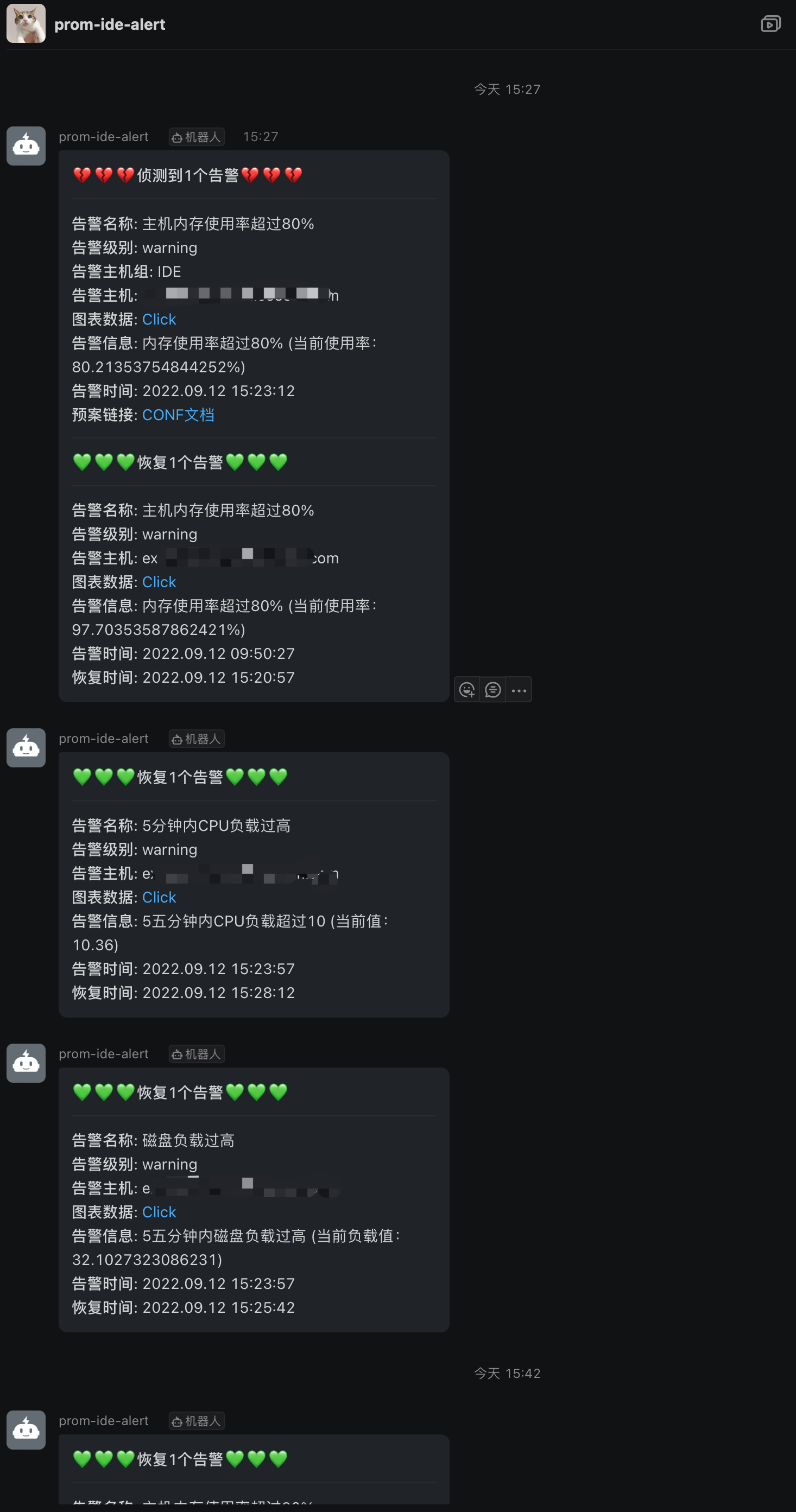The image size is (796, 1512).
Task: Add an emoji reaction to the message
Action: click(467, 690)
